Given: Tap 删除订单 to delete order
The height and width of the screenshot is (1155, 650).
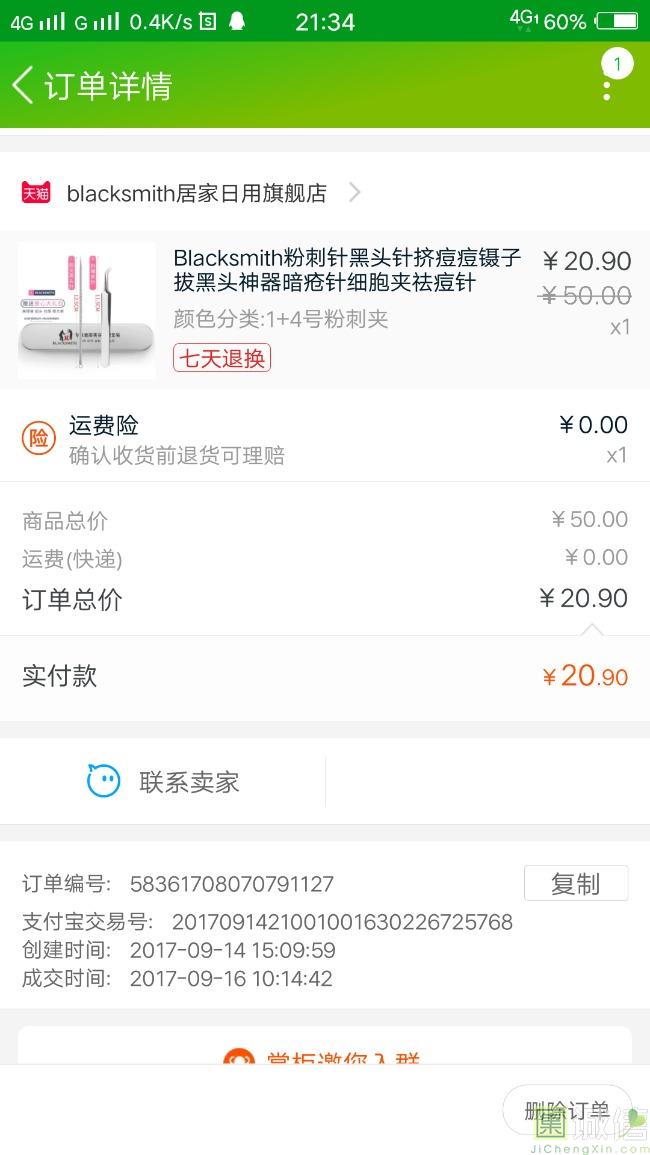Looking at the screenshot, I should pyautogui.click(x=566, y=1110).
